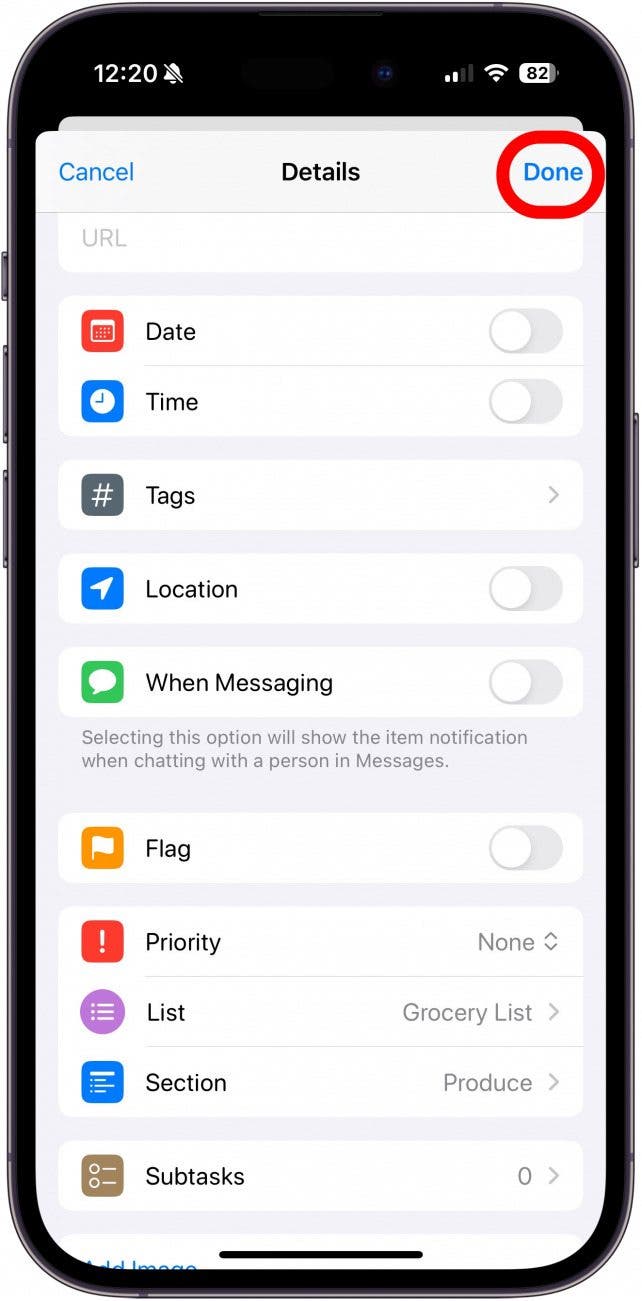This screenshot has width=642, height=1301.
Task: Tap Done to save details
Action: (x=552, y=172)
